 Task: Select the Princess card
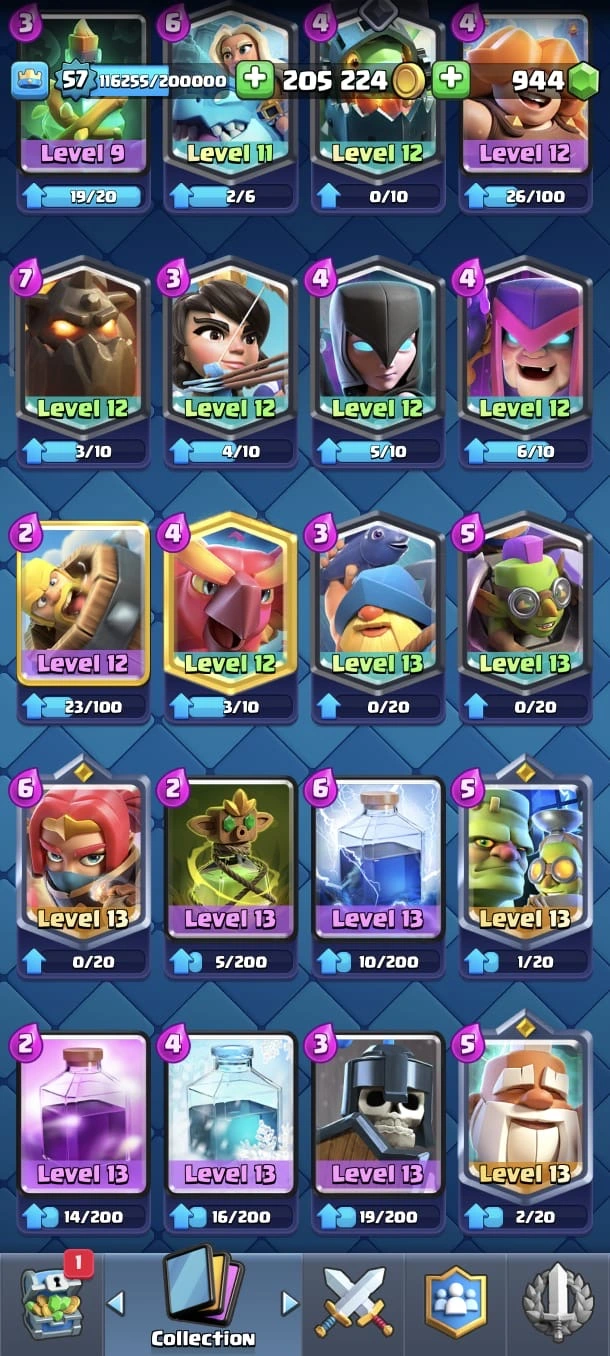pyautogui.click(x=230, y=350)
